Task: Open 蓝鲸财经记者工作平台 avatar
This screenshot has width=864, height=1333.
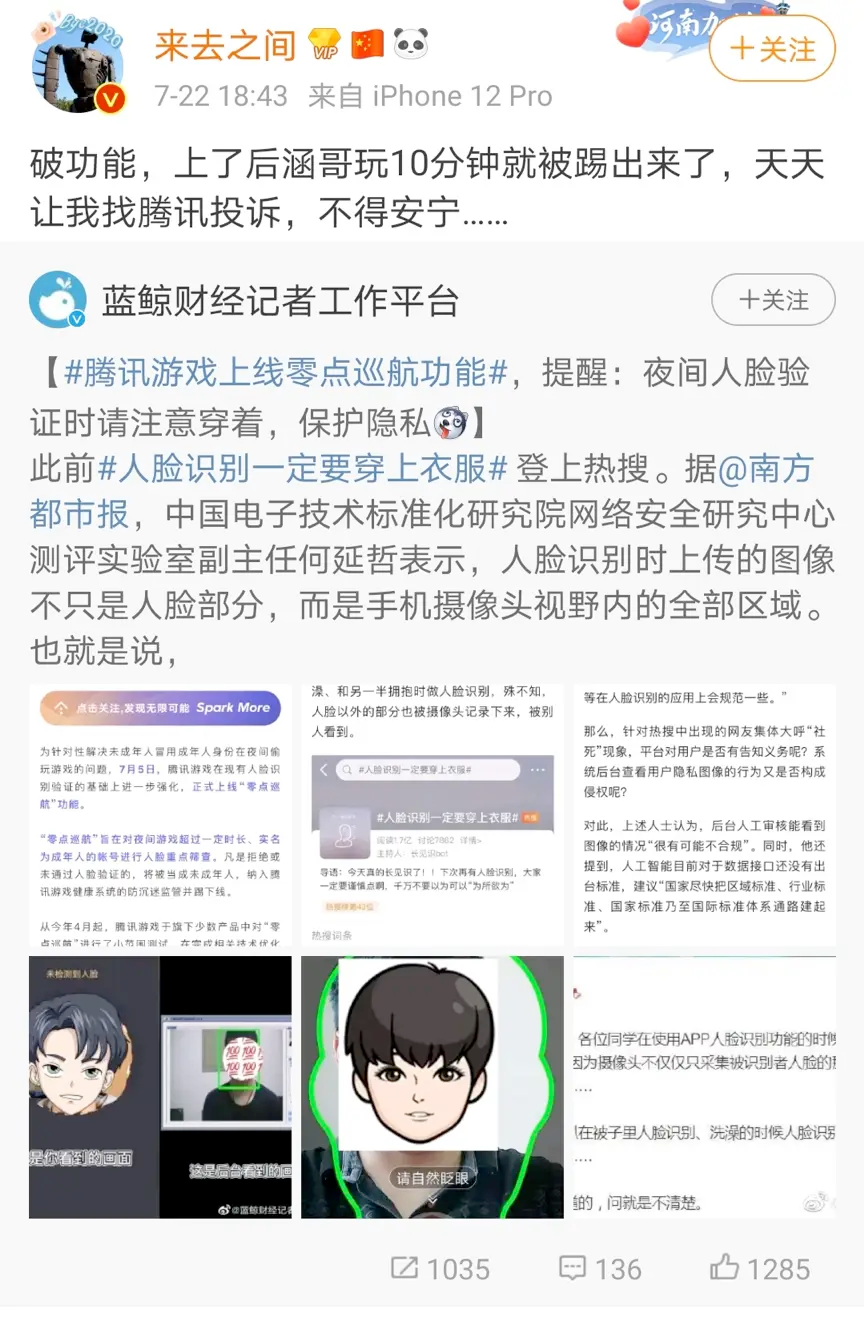Action: [58, 299]
